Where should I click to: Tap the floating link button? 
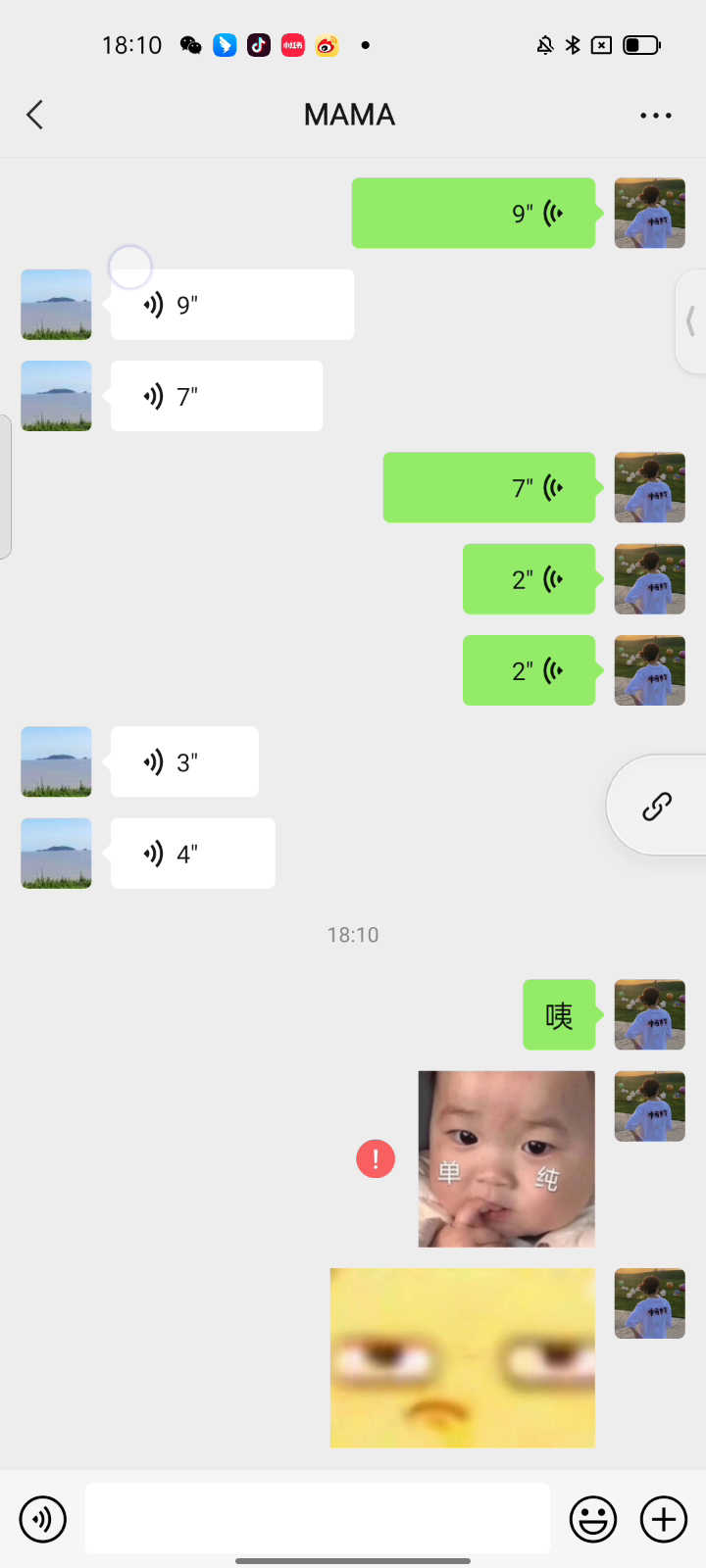[657, 806]
